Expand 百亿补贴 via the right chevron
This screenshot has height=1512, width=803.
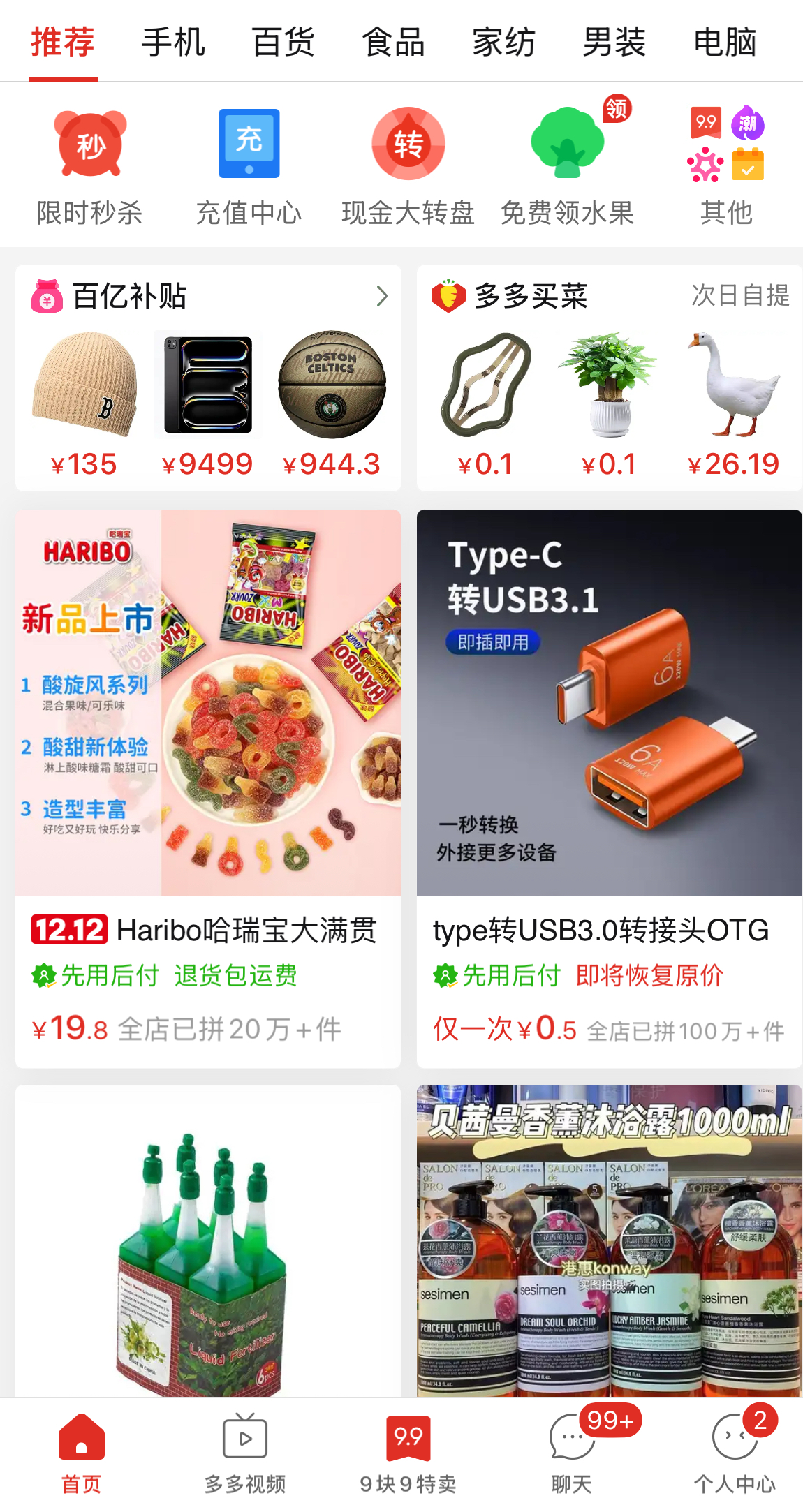click(381, 296)
